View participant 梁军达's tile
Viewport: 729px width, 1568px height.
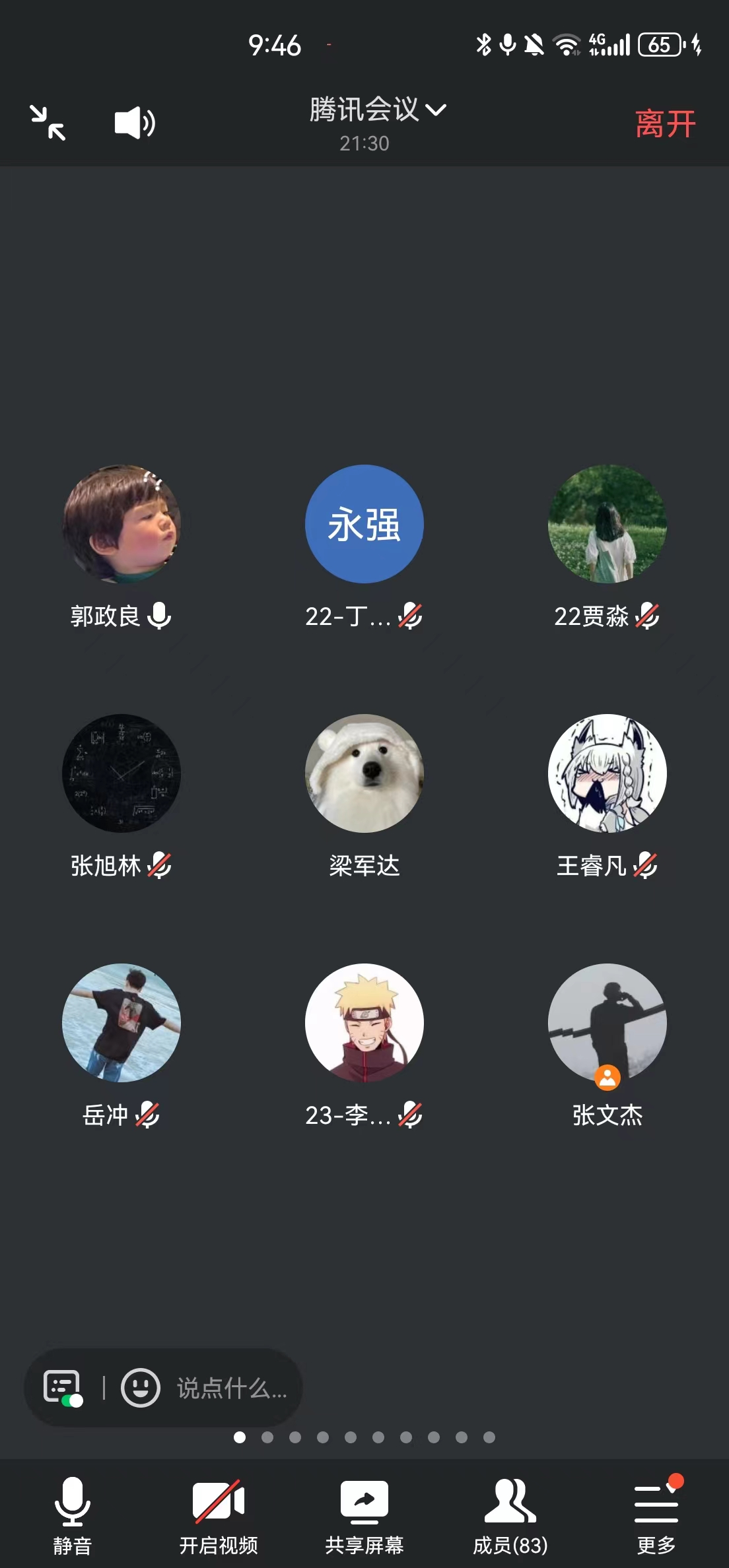coord(364,773)
